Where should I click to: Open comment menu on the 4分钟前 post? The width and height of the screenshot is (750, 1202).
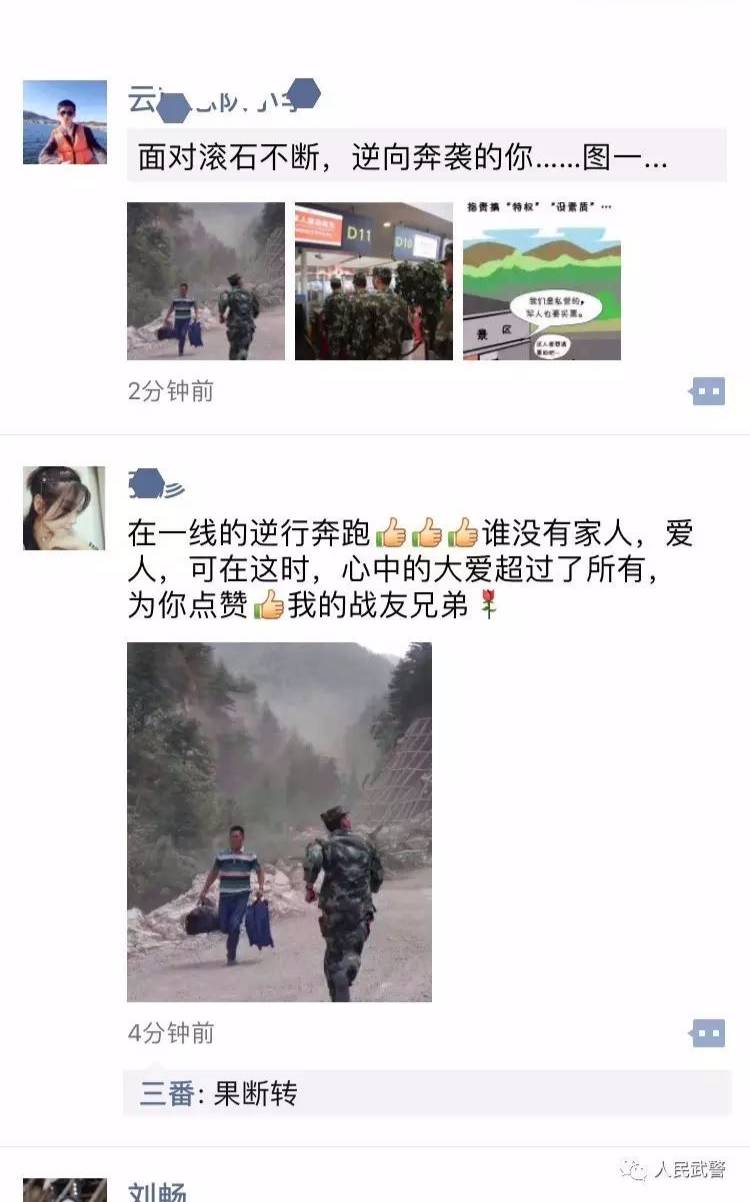707,1033
